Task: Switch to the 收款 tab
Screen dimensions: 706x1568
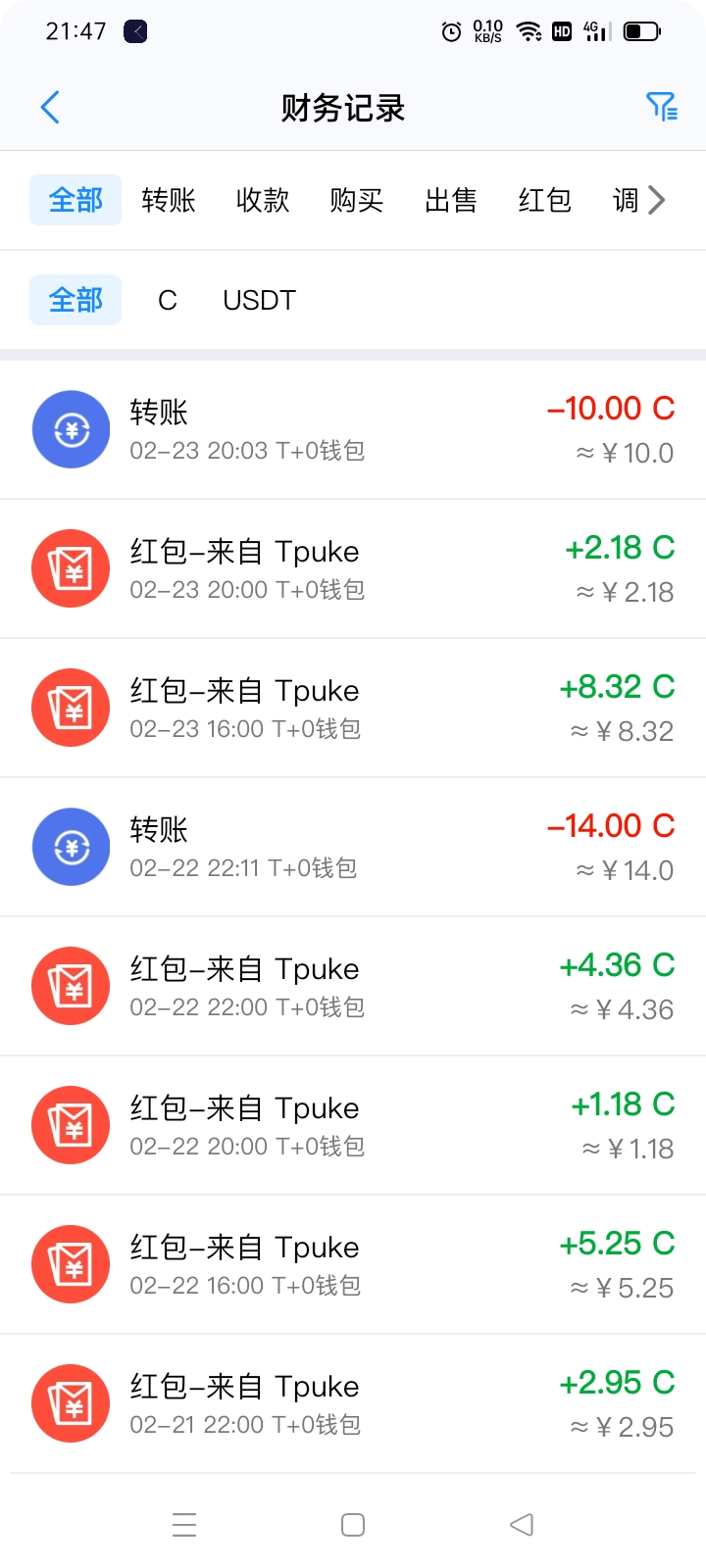Action: pyautogui.click(x=263, y=201)
